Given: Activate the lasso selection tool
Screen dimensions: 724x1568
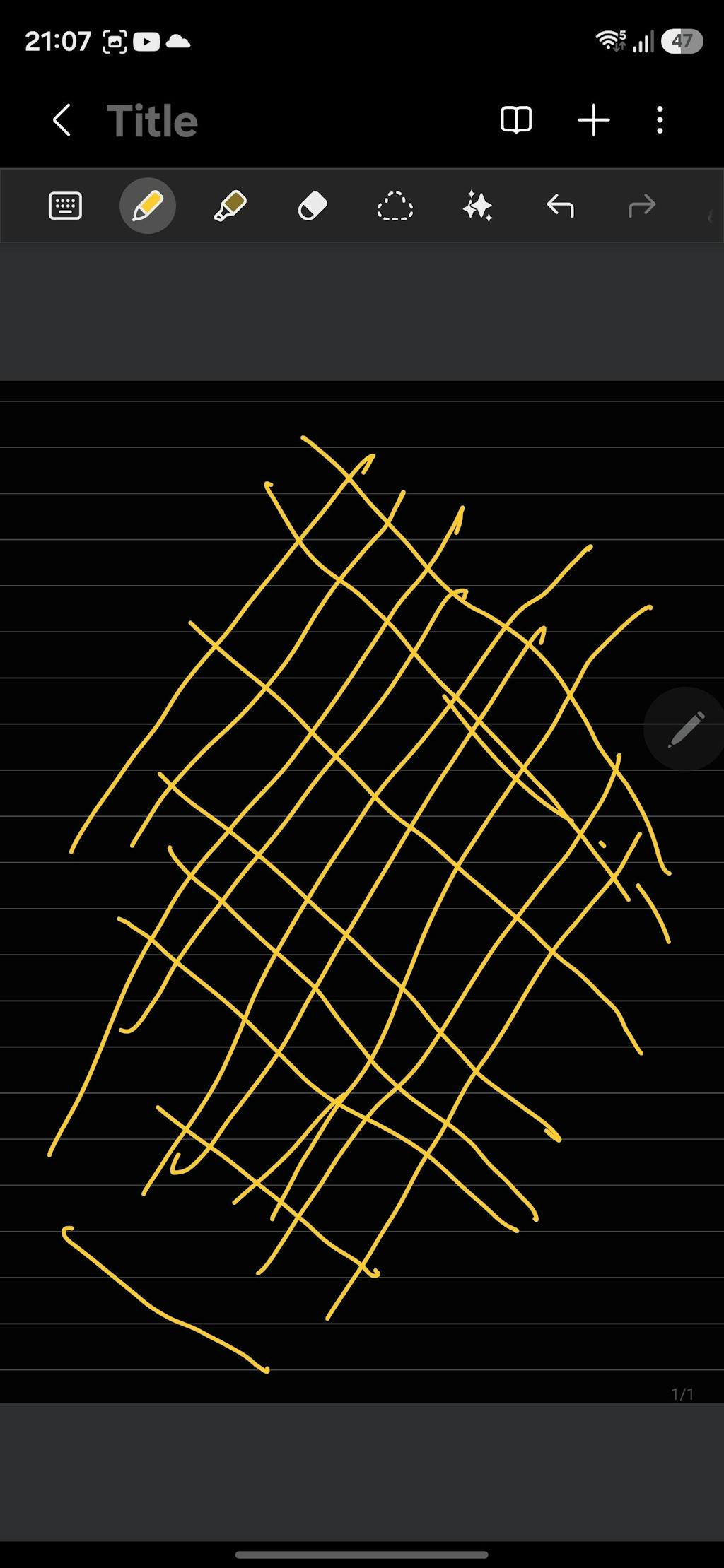Looking at the screenshot, I should 395,206.
